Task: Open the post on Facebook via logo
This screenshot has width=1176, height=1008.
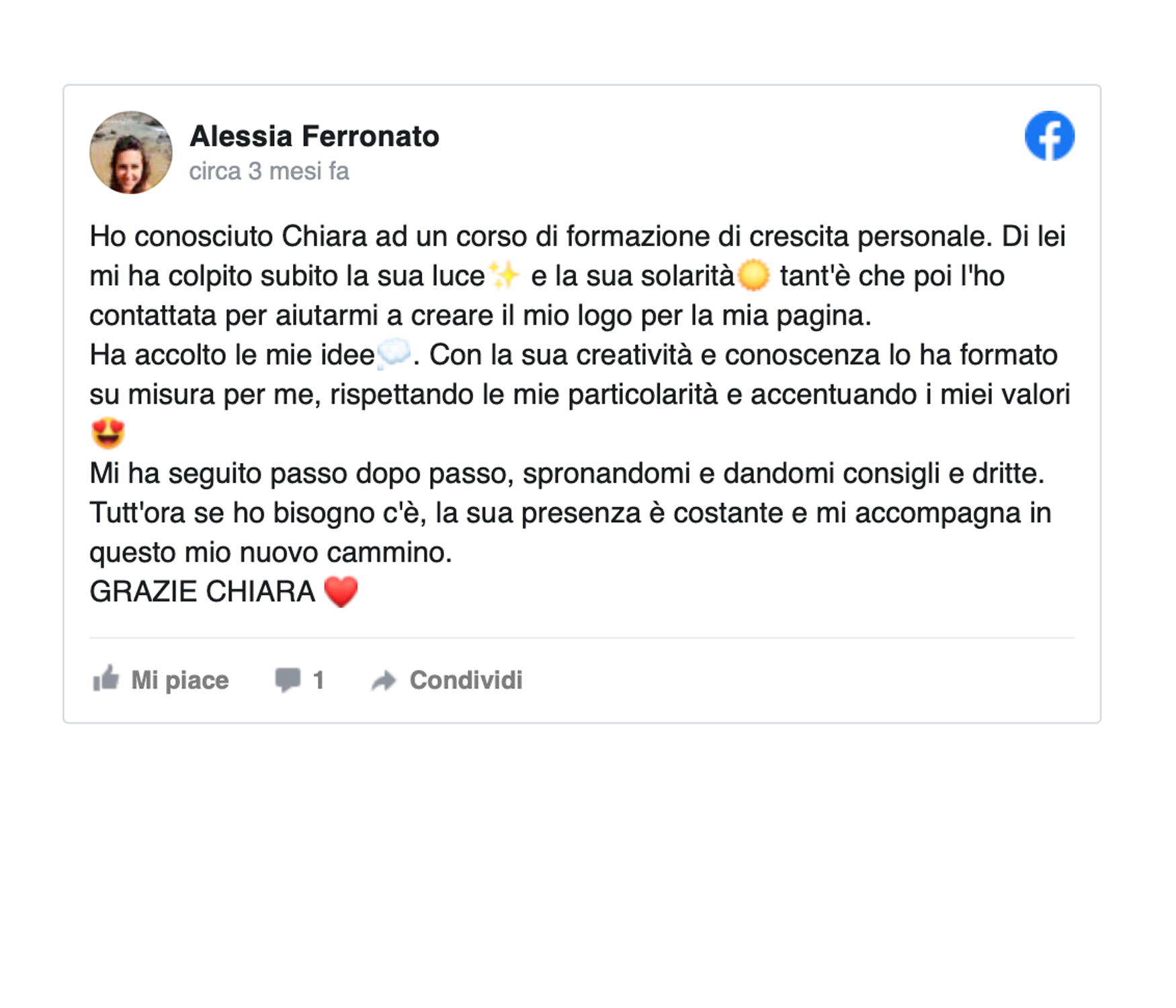Action: click(x=1049, y=136)
